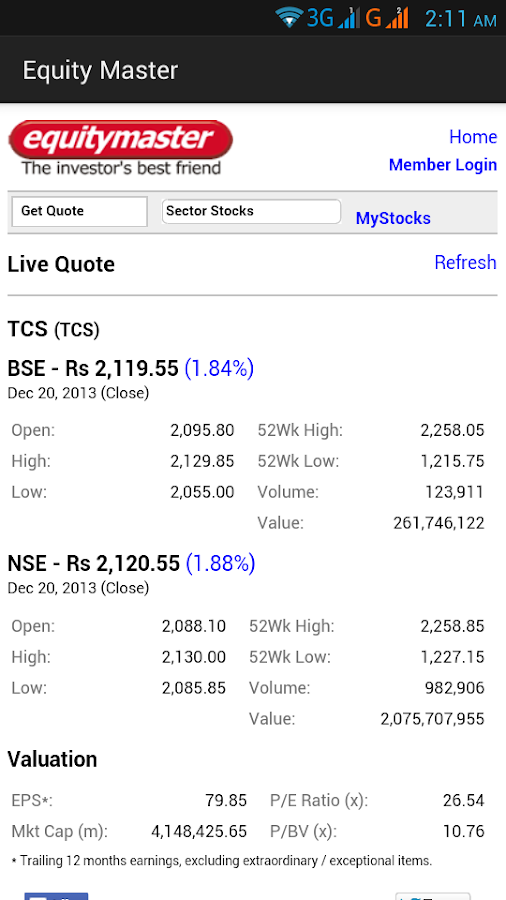Screen dimensions: 506x900
Task: Open MyStocks
Action: coord(393,218)
